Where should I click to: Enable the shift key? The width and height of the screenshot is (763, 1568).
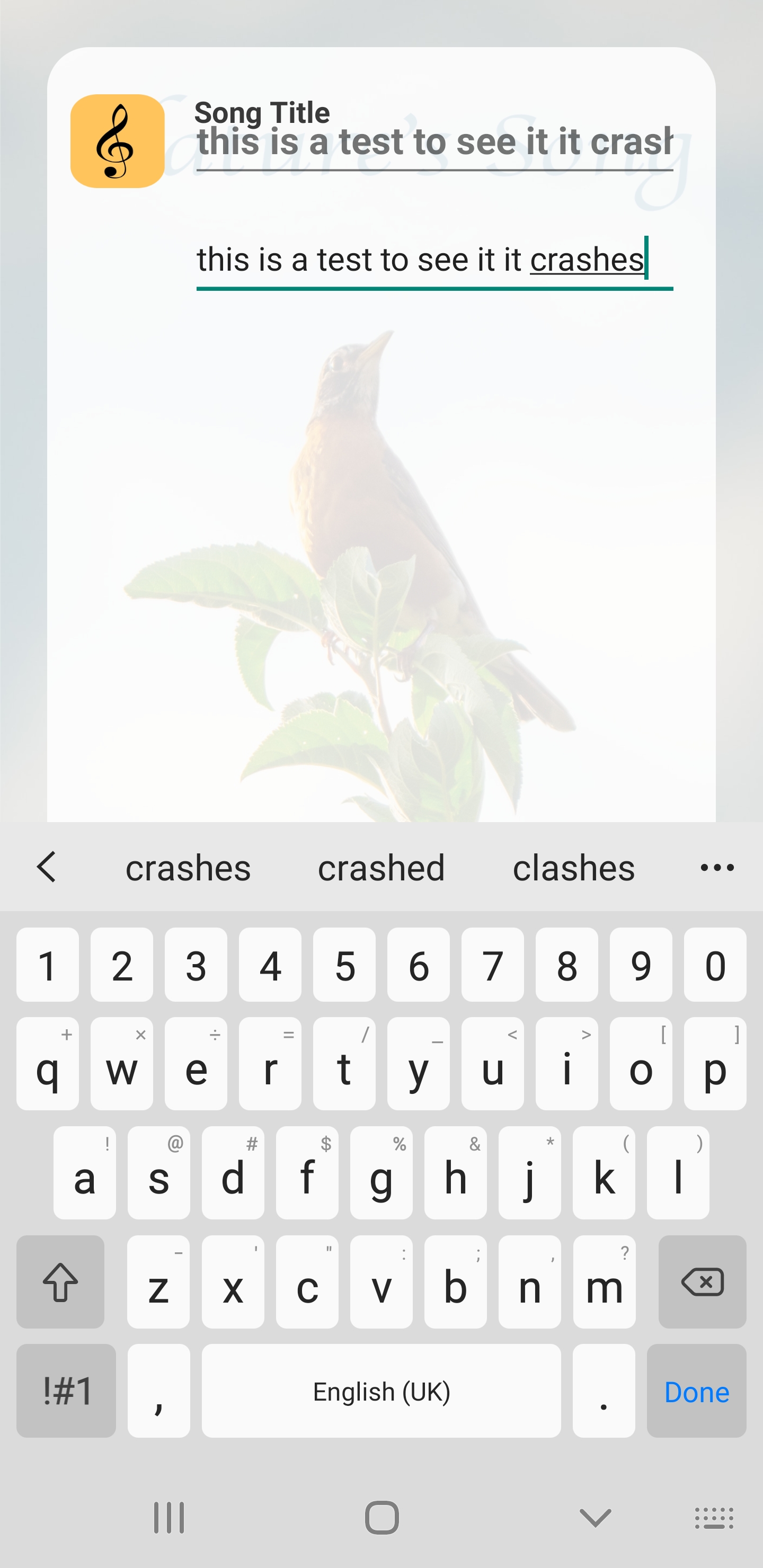click(60, 1282)
